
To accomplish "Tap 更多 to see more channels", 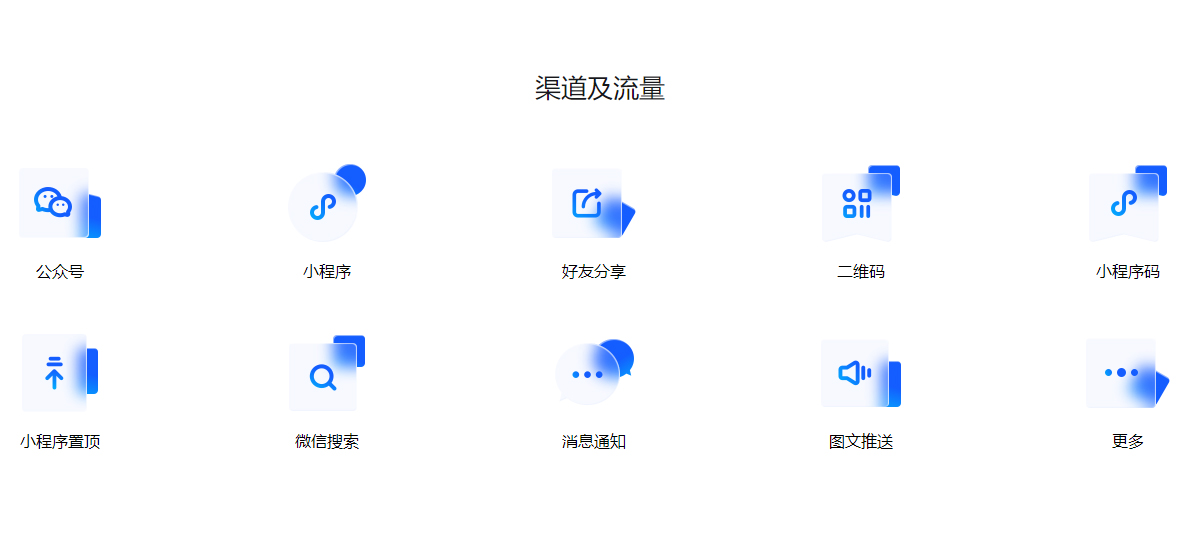I will pos(1128,393).
